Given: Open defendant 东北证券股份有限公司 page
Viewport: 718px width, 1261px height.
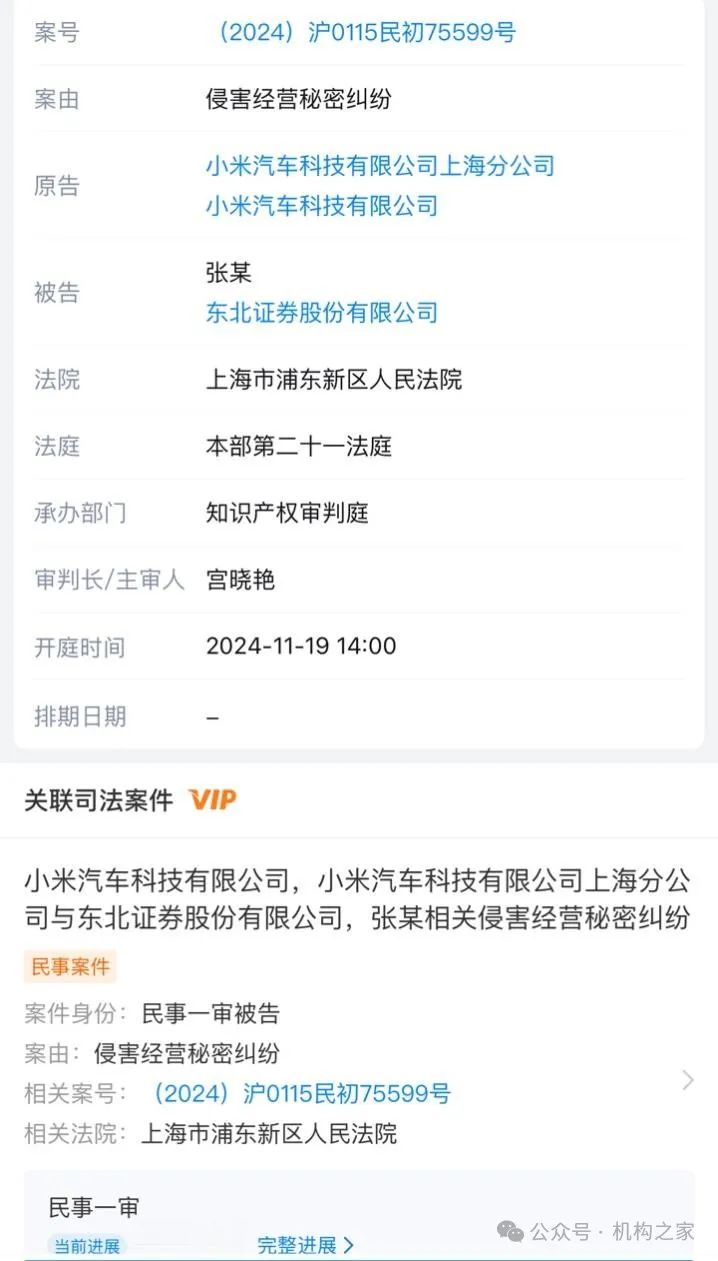Looking at the screenshot, I should tap(322, 312).
